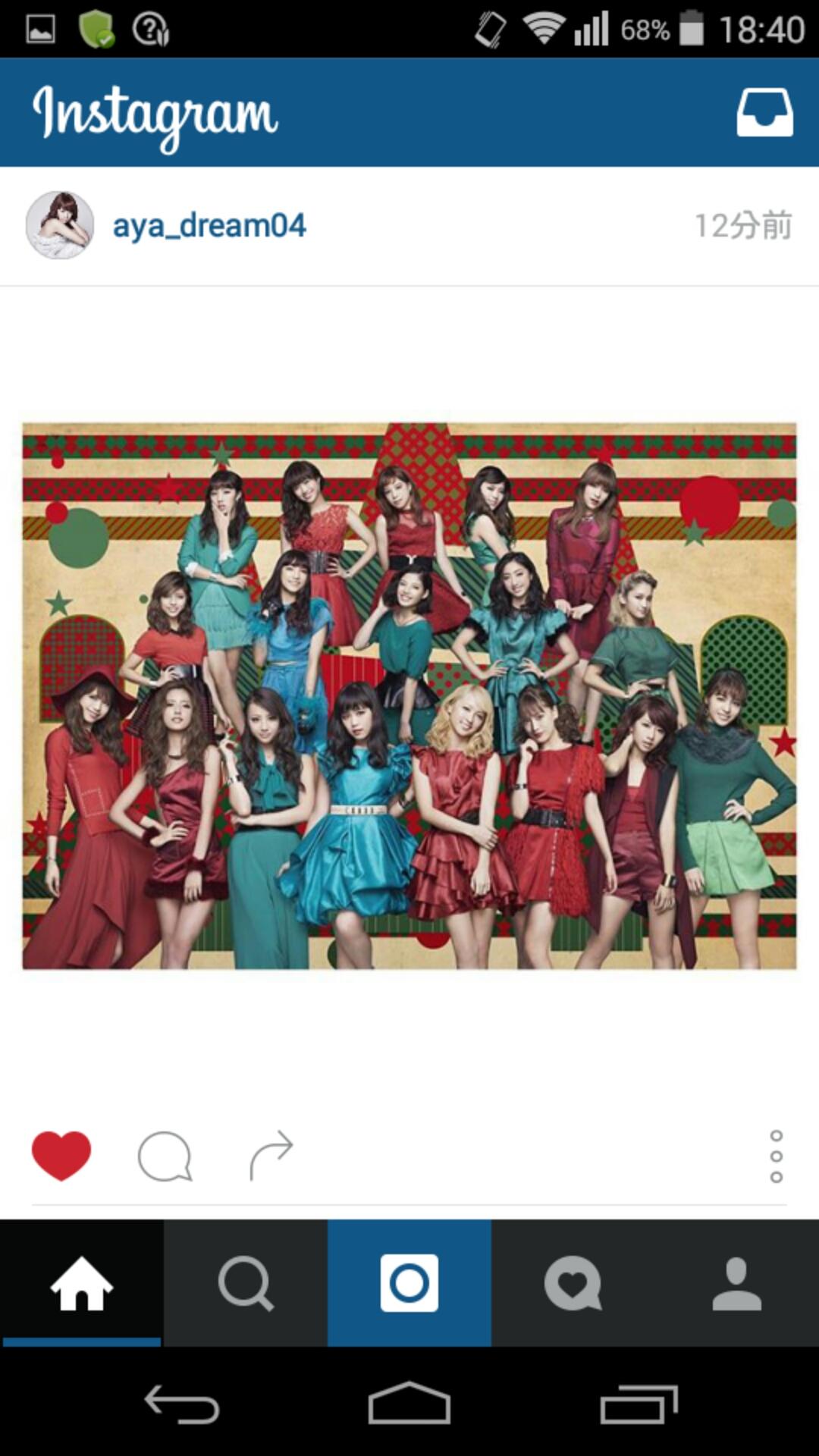The width and height of the screenshot is (819, 1456).
Task: Comment on aya_dream04's post
Action: point(165,1156)
